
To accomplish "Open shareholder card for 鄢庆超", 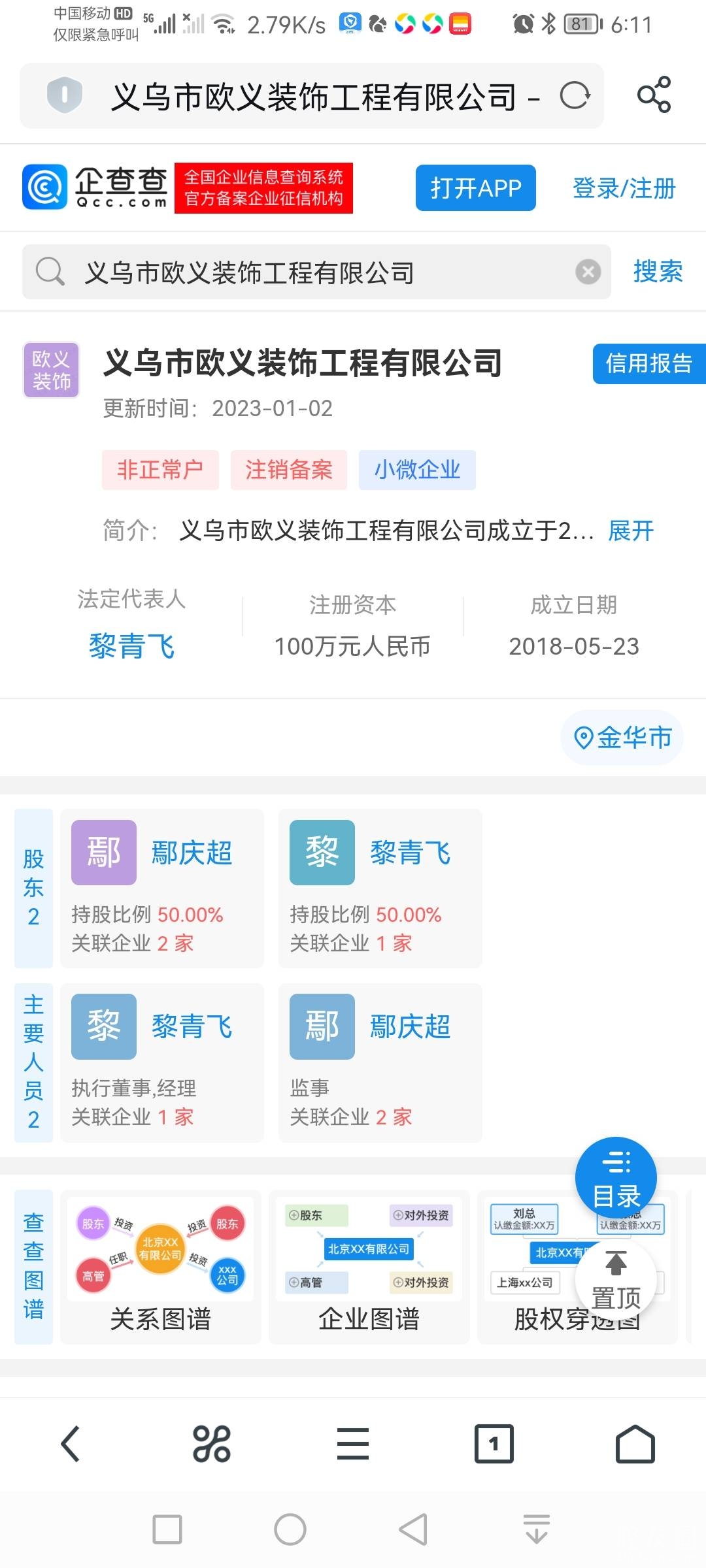I will point(162,888).
